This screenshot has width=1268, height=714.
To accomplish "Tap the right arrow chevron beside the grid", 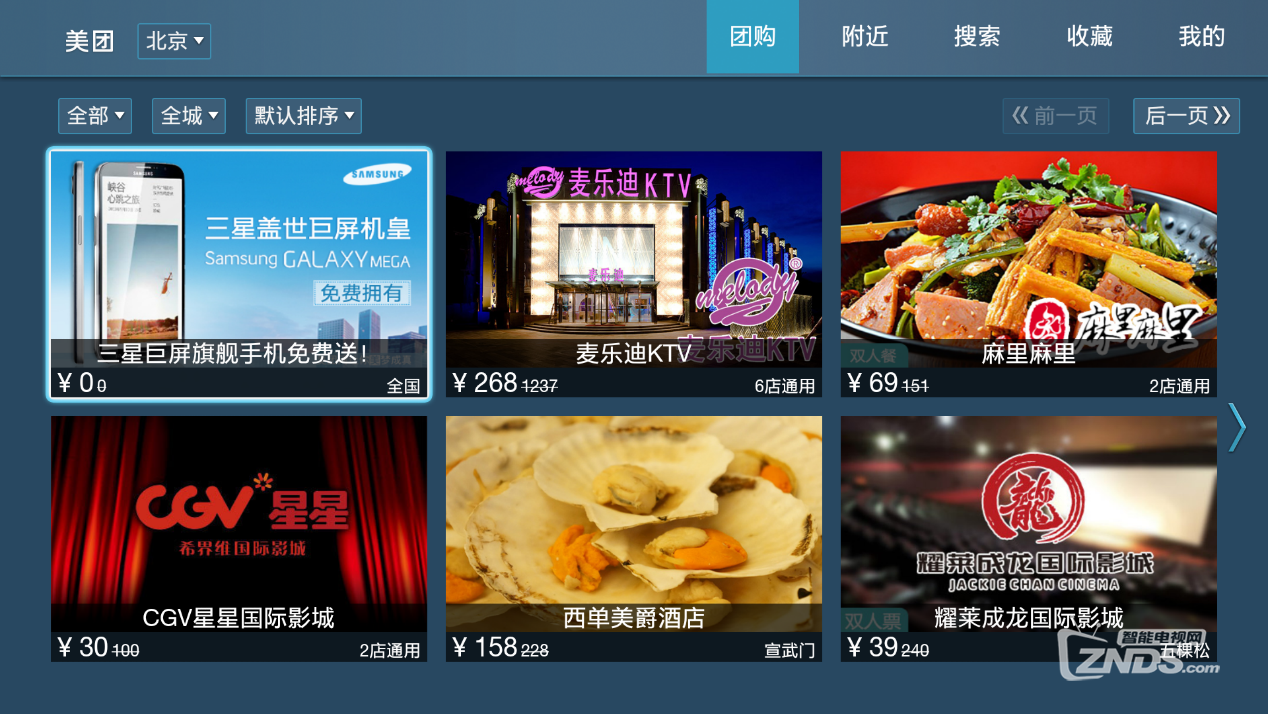I will [x=1237, y=427].
